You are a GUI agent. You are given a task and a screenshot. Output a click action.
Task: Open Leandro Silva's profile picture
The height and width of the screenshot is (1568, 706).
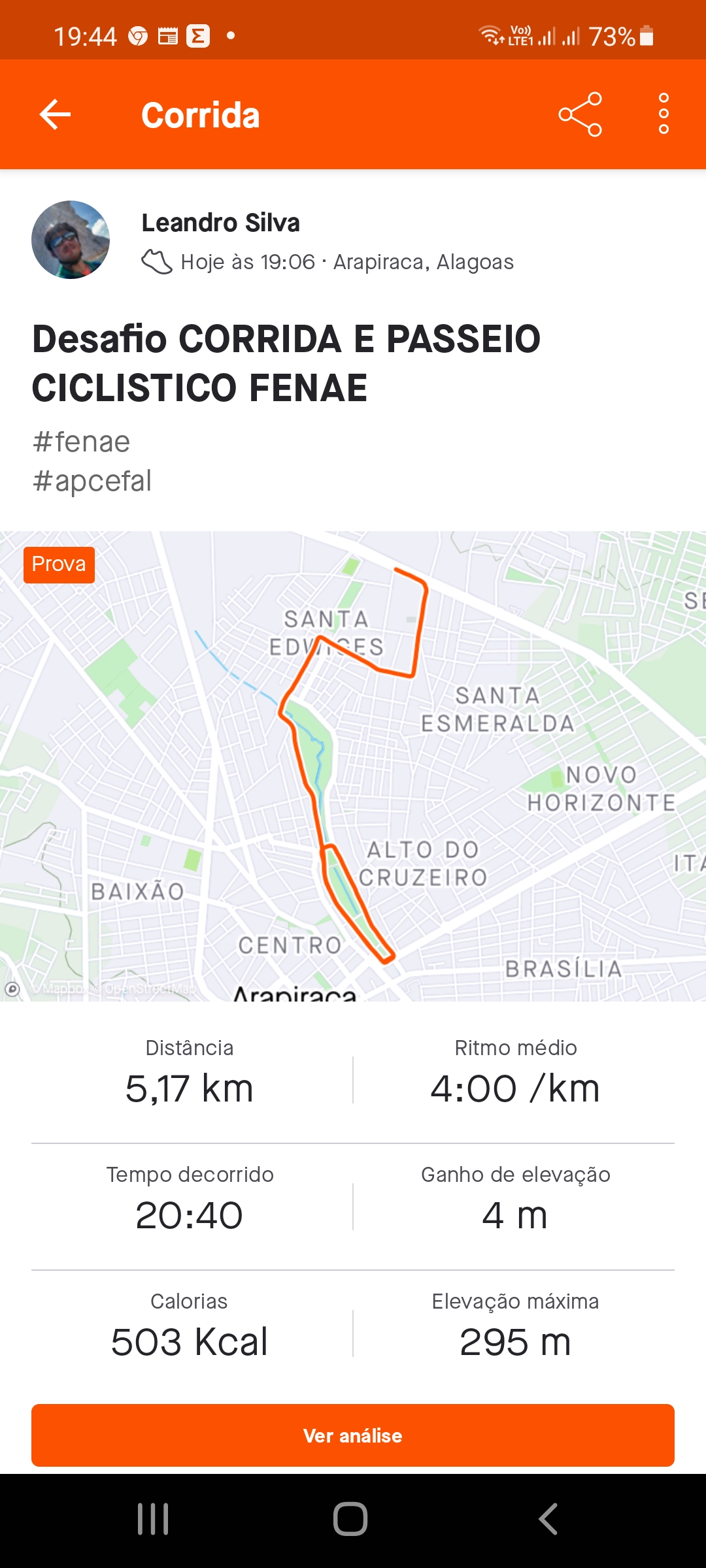pos(71,240)
